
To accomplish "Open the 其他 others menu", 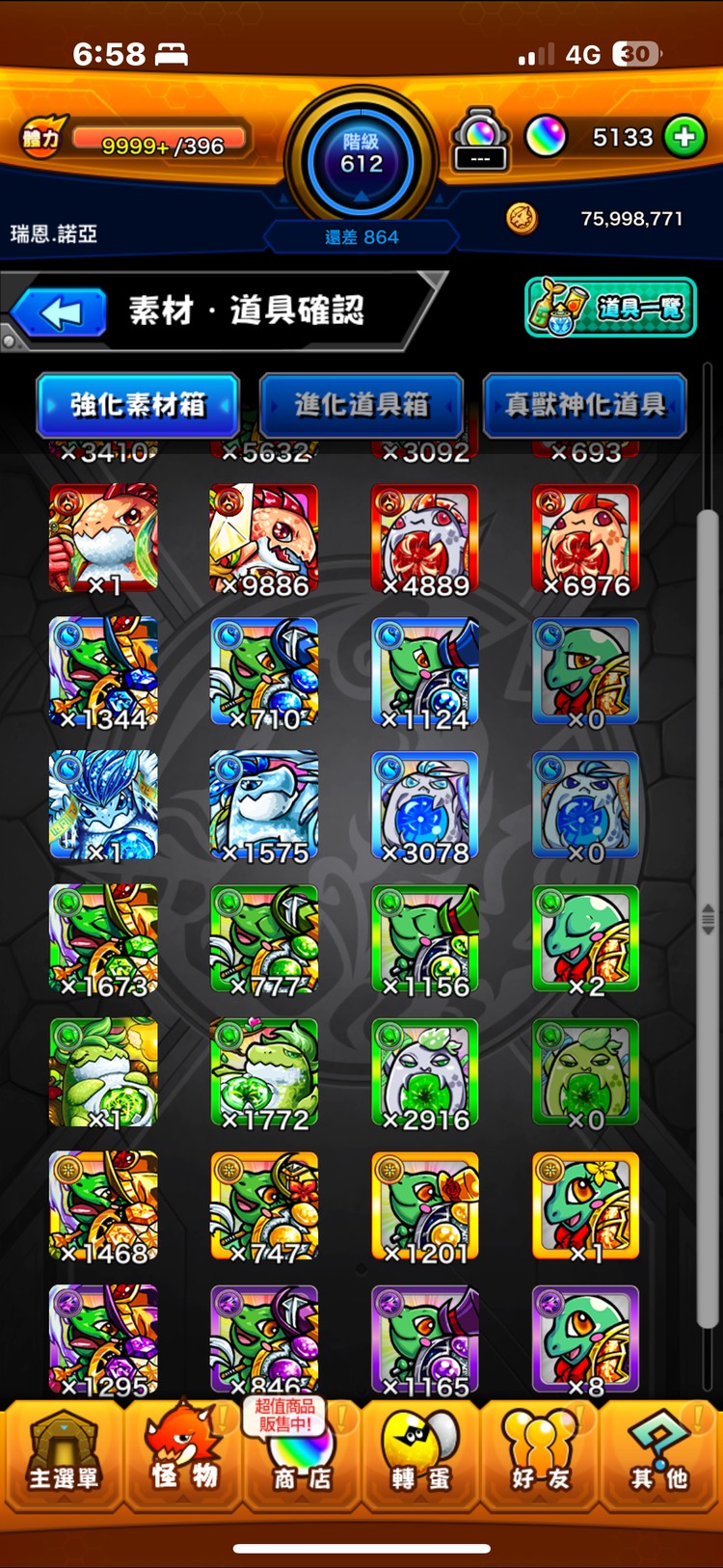I will point(660,1454).
